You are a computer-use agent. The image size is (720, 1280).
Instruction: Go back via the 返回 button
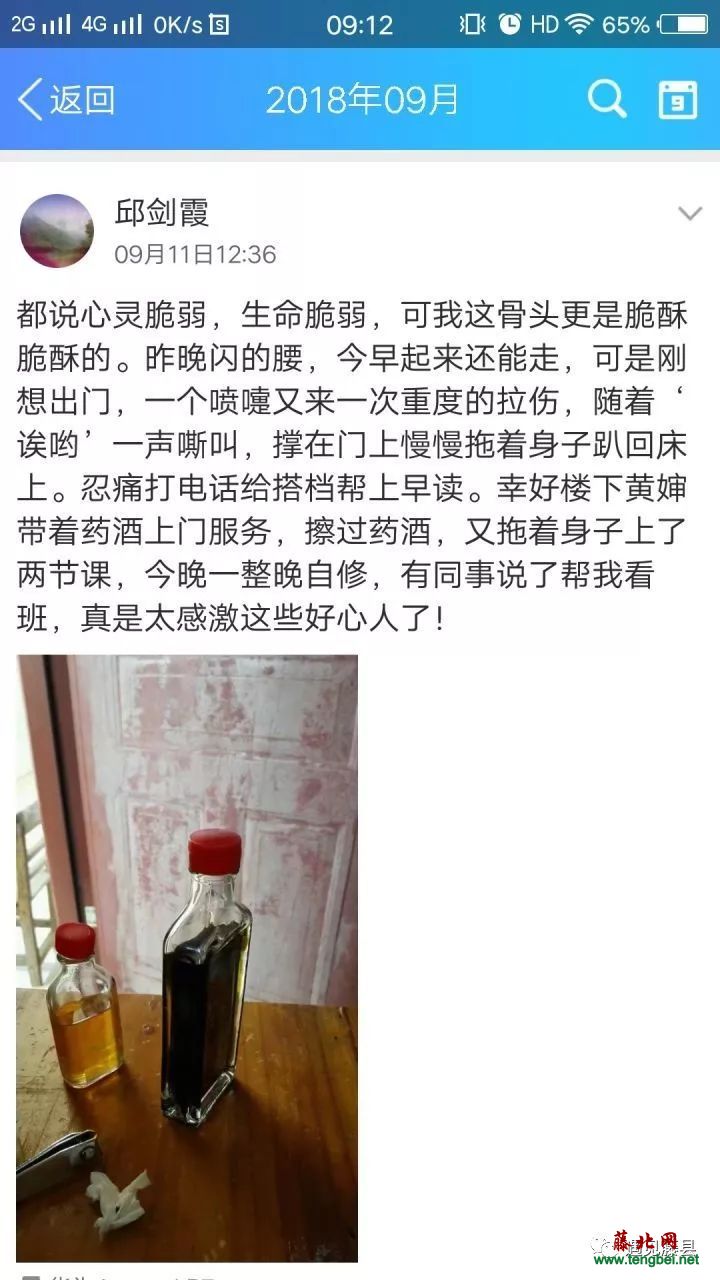65,100
